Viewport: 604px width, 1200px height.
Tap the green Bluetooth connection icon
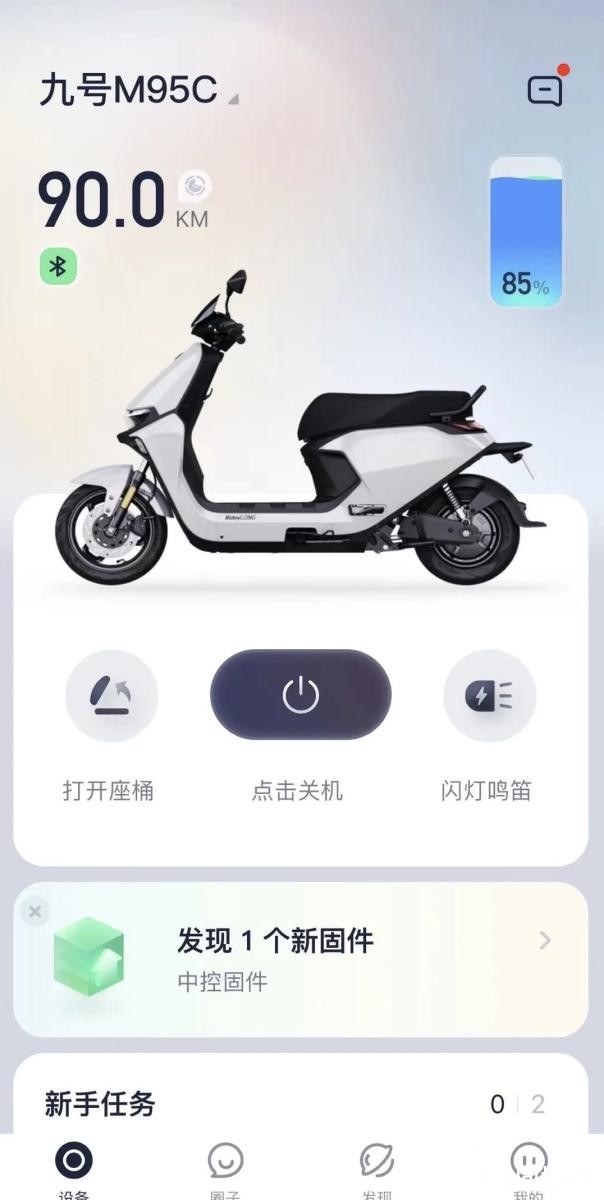[x=58, y=266]
